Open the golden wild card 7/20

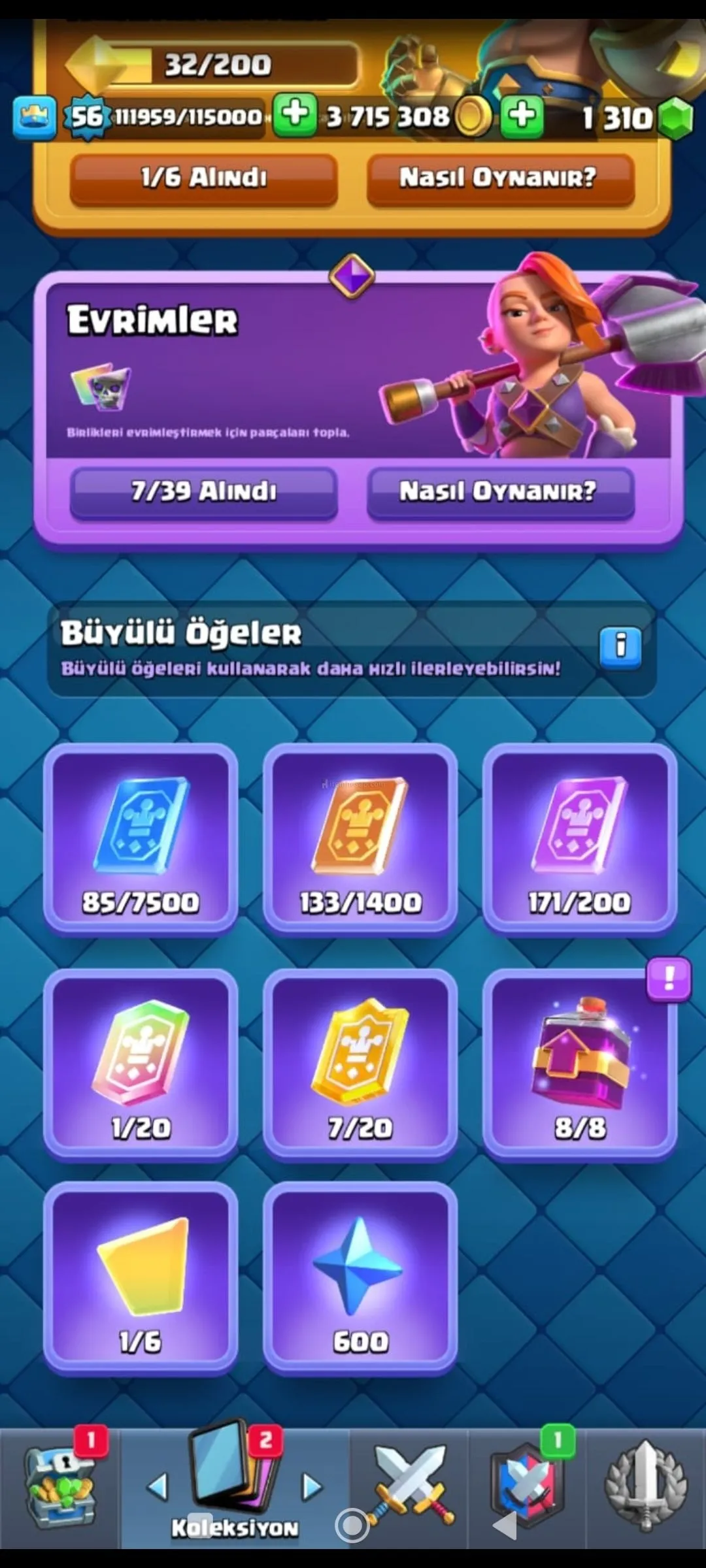360,1065
